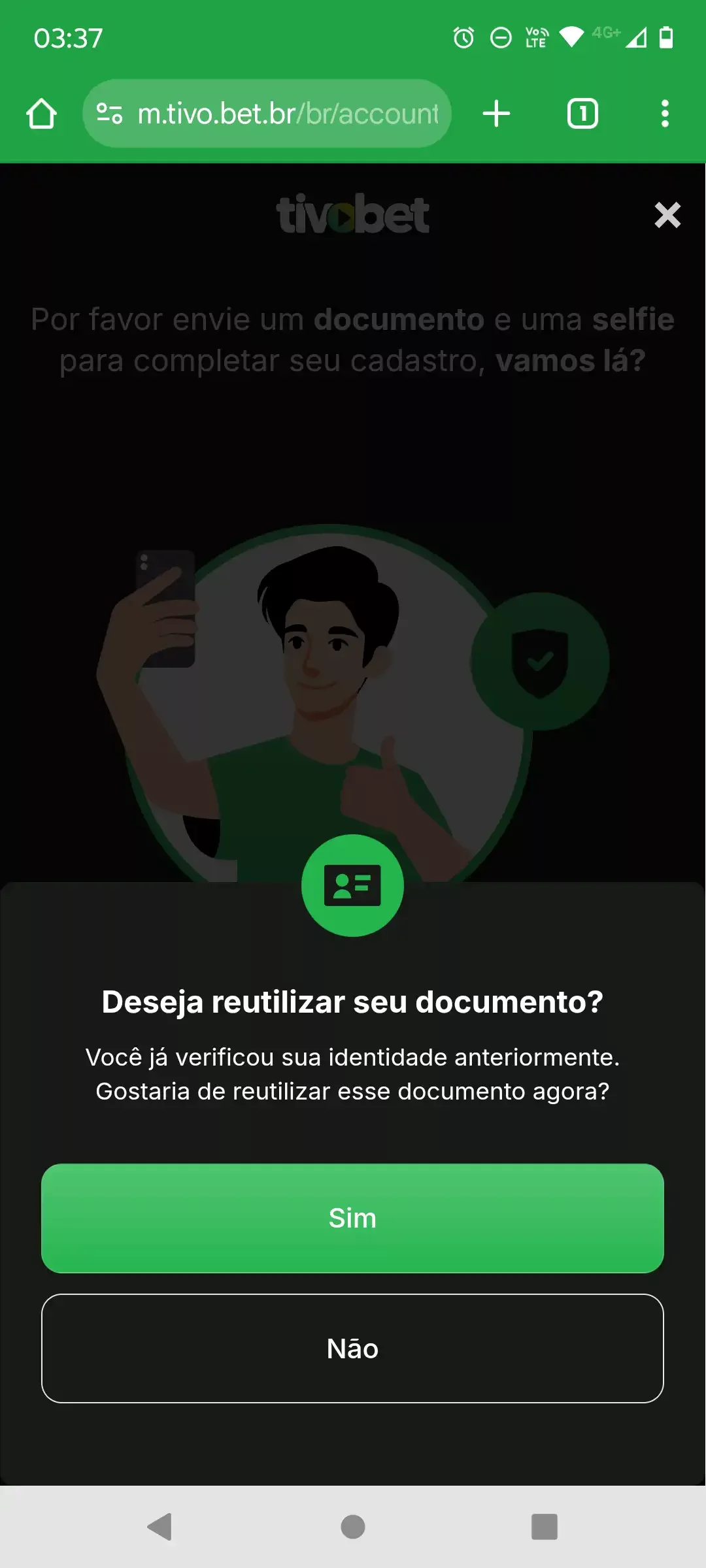Confirm document reuse by tapping Sim

[352, 1217]
